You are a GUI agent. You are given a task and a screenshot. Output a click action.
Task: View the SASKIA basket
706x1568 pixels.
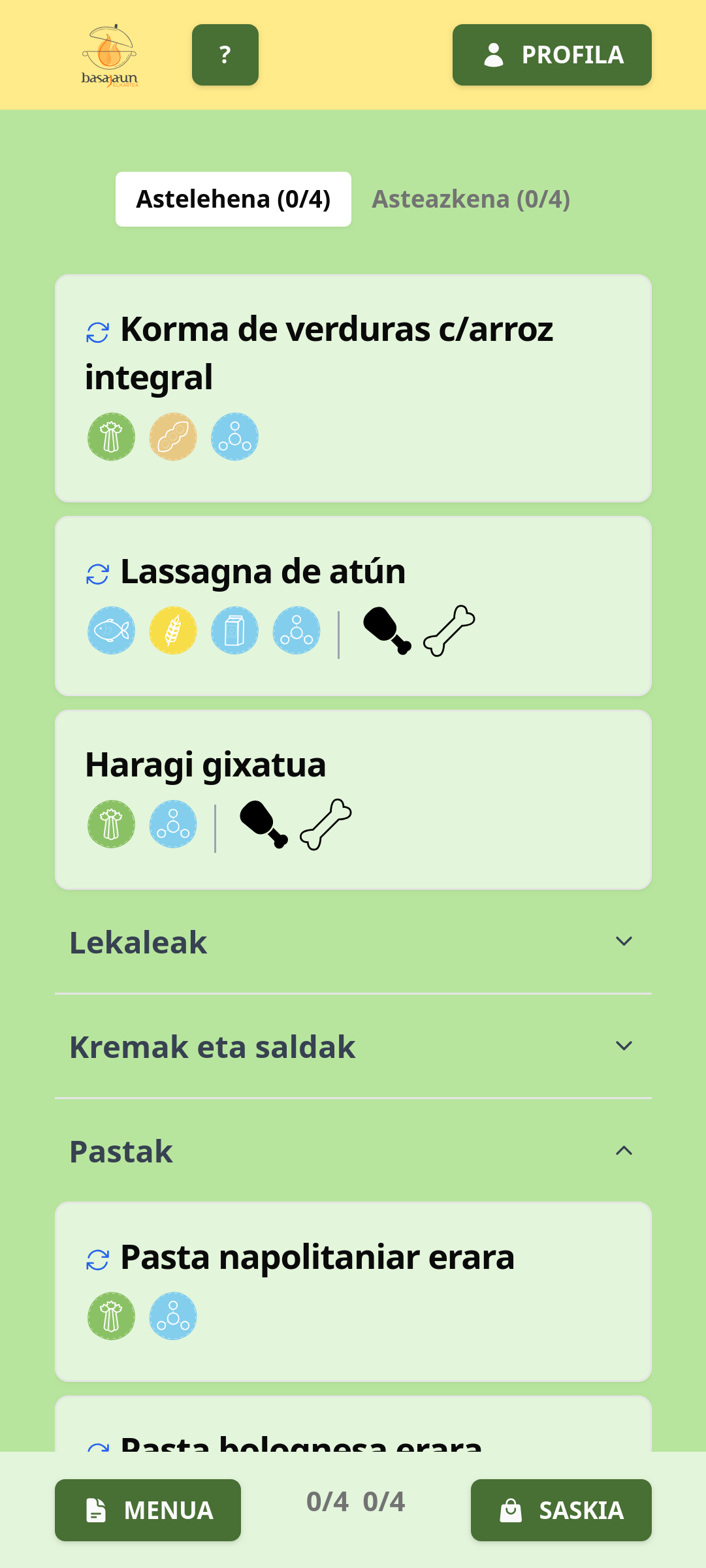561,1510
